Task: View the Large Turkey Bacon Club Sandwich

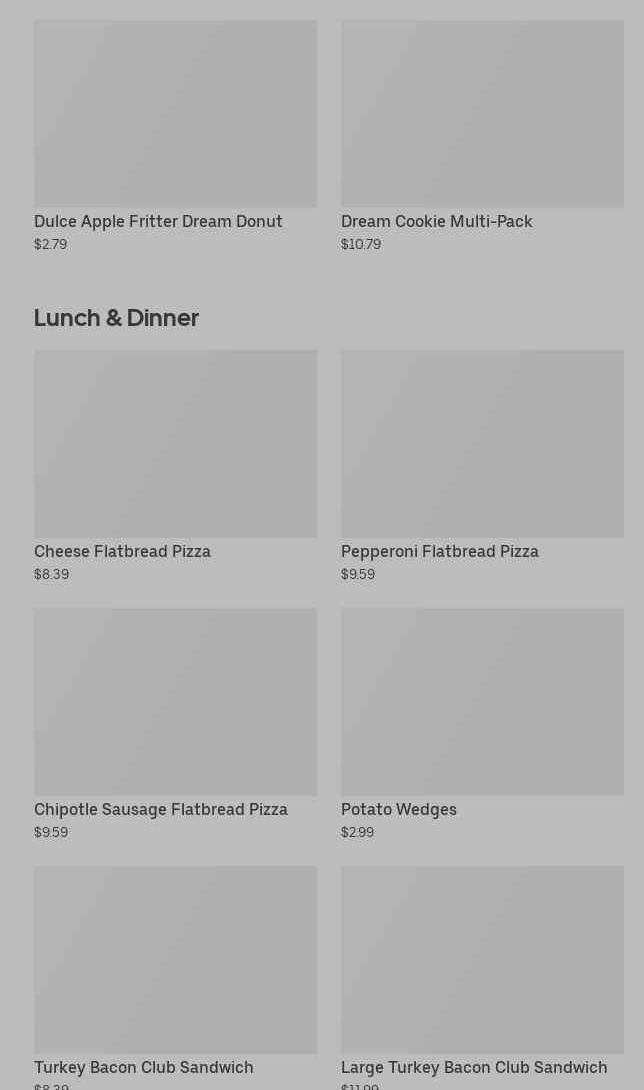Action: click(x=482, y=975)
